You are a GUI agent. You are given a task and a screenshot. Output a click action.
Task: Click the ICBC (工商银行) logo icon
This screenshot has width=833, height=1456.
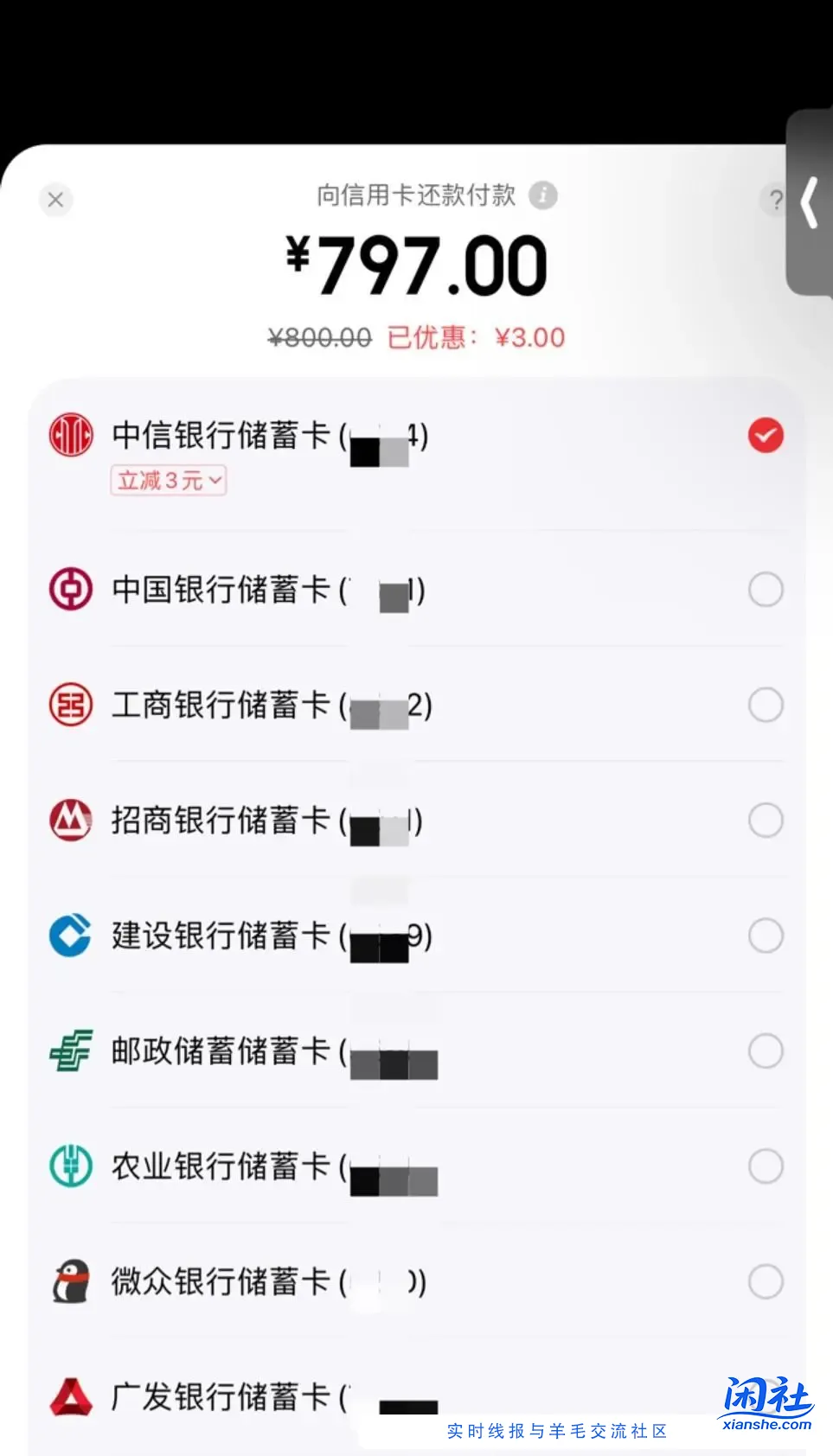[x=70, y=705]
